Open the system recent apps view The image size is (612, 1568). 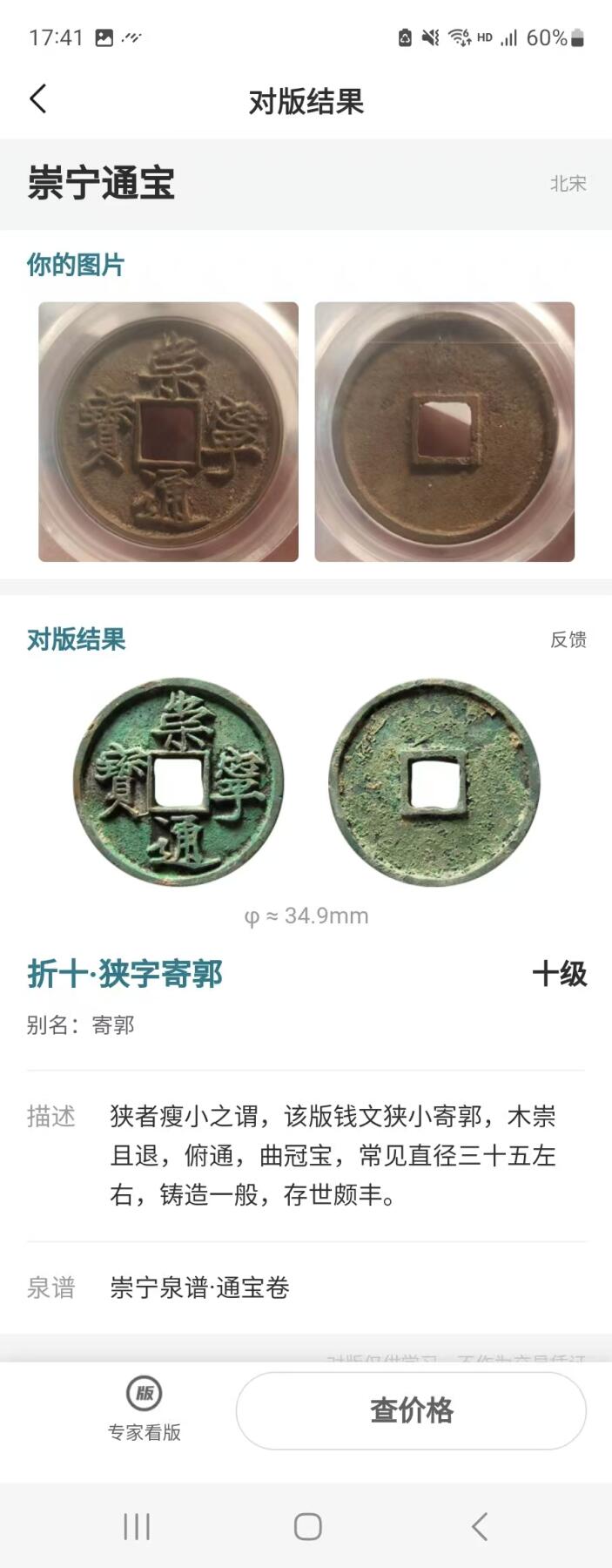tap(137, 1526)
